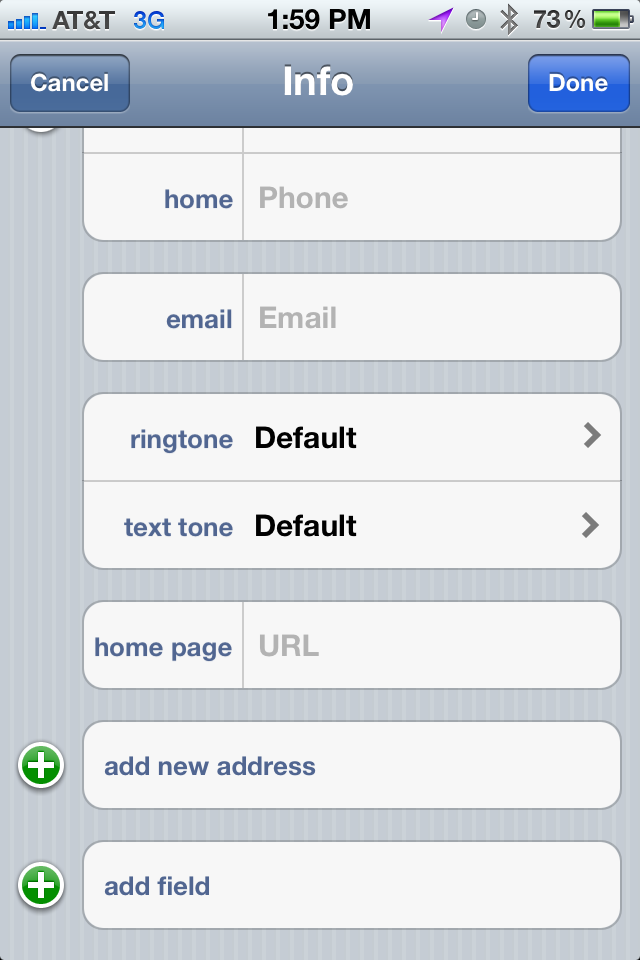This screenshot has width=640, height=960.
Task: Tap the green plus beside add new address
Action: (41, 767)
